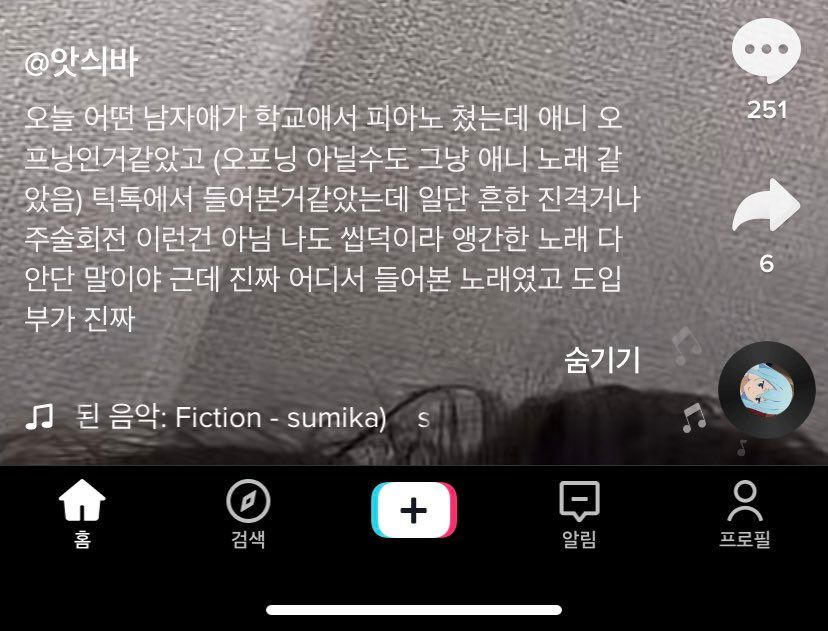
Task: Open the profile of @앗싀바
Action: [x=81, y=63]
